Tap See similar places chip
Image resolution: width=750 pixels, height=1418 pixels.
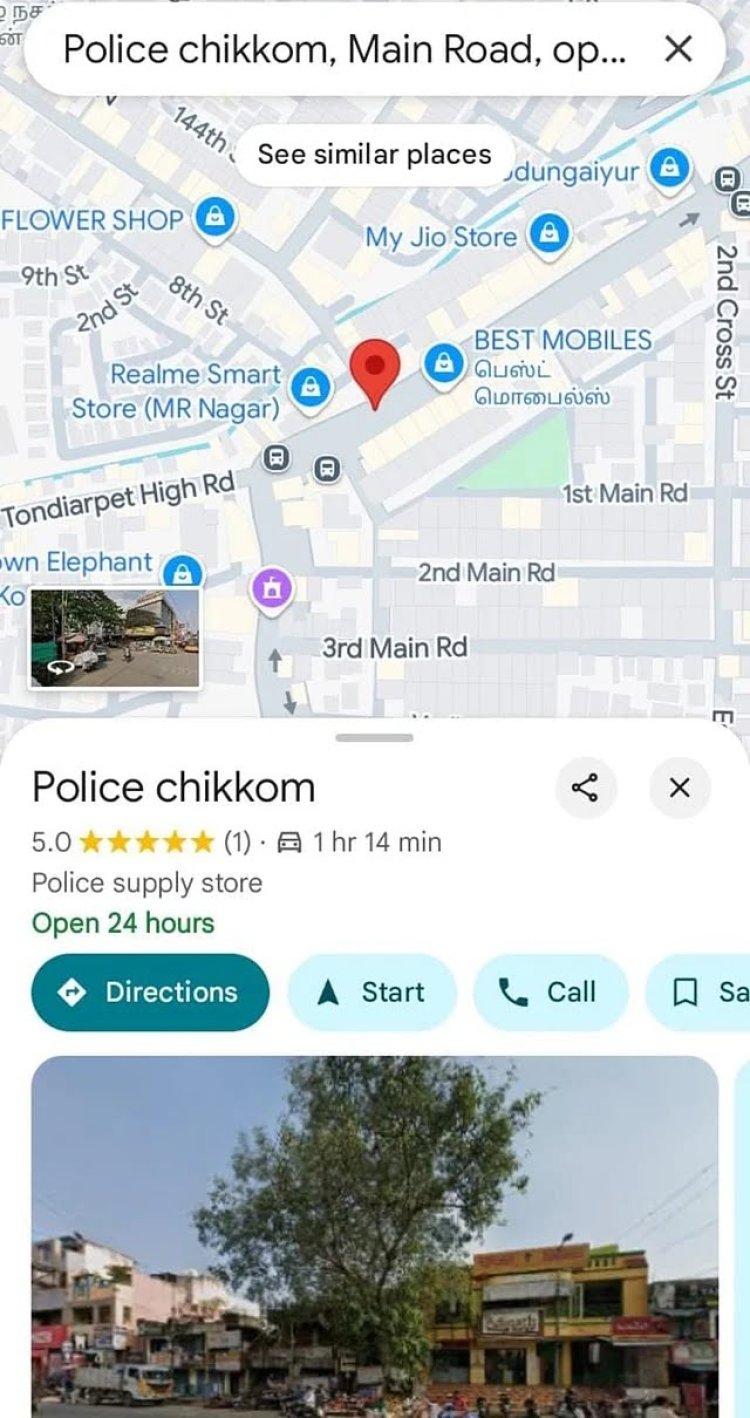(x=374, y=154)
